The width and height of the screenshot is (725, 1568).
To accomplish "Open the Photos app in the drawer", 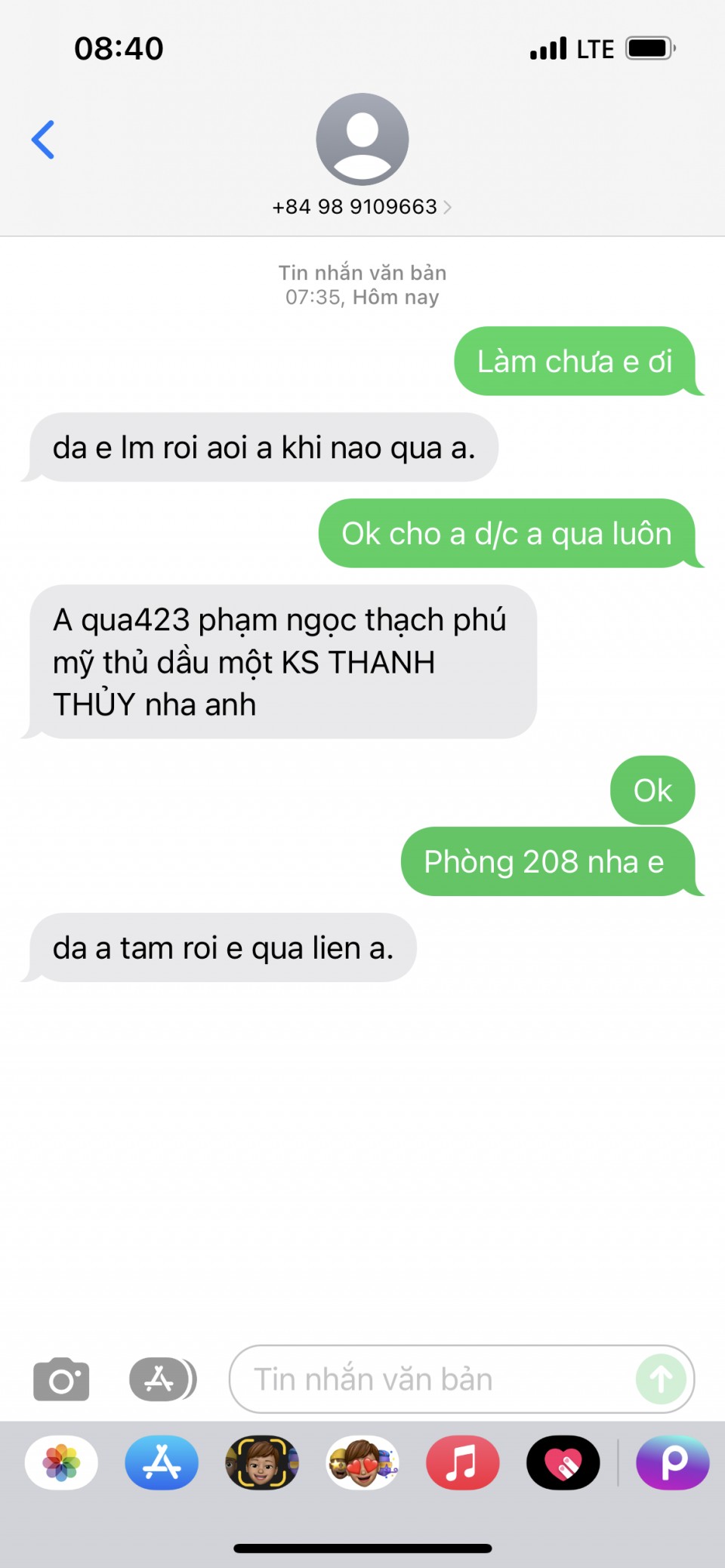I will [61, 1462].
